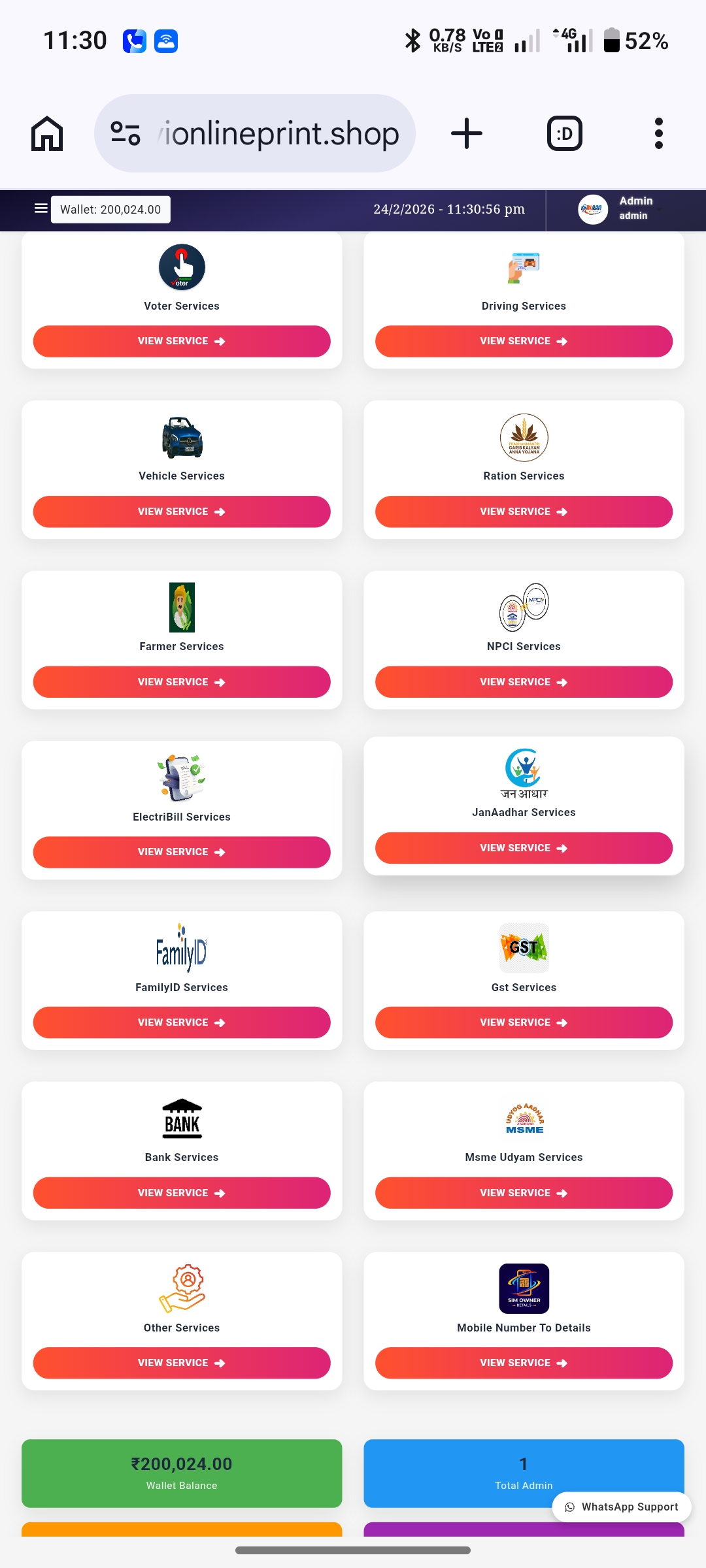This screenshot has height=1568, width=706.
Task: View service for Voter Services
Action: [182, 341]
